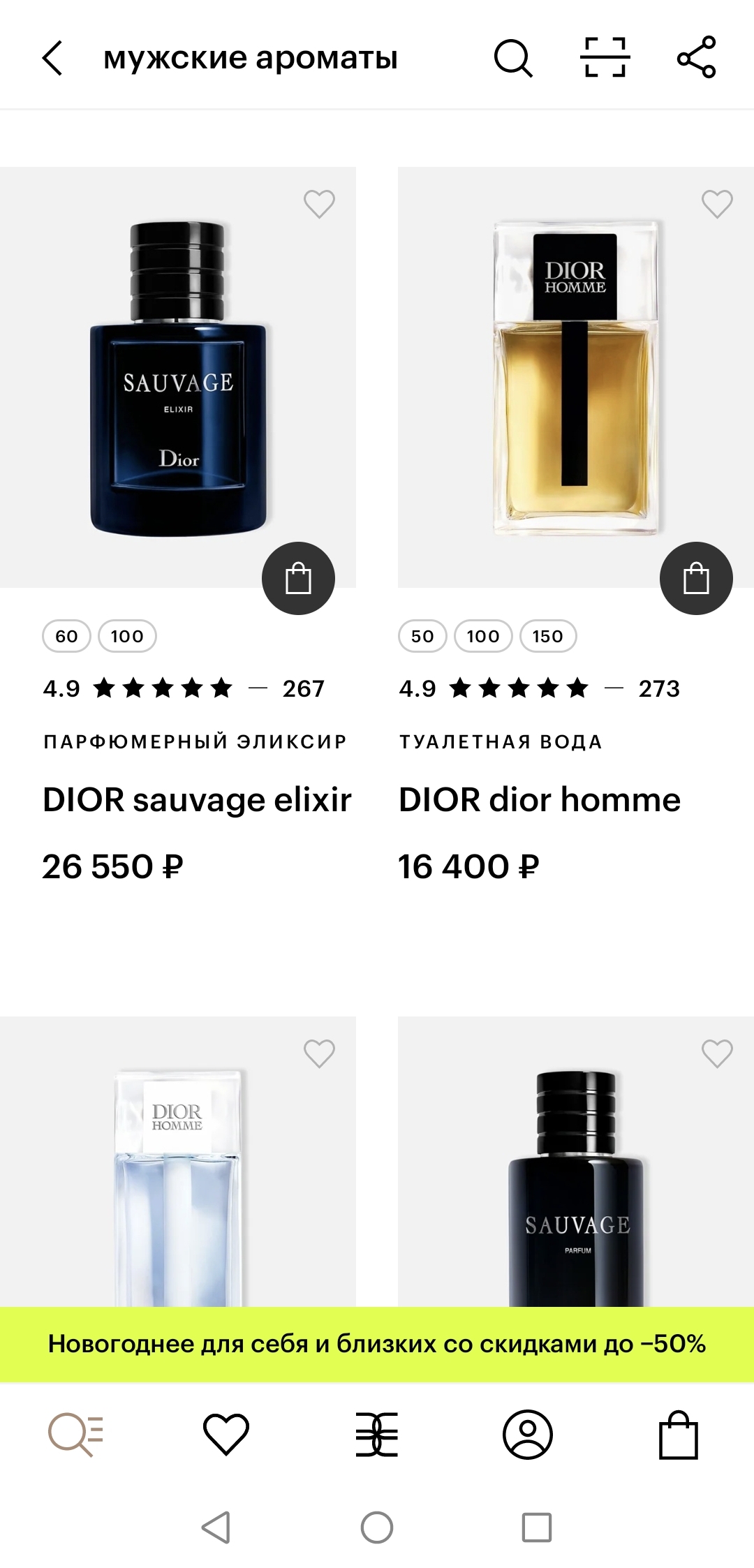The image size is (754, 1568).
Task: Open the barcode scanner
Action: click(x=605, y=57)
